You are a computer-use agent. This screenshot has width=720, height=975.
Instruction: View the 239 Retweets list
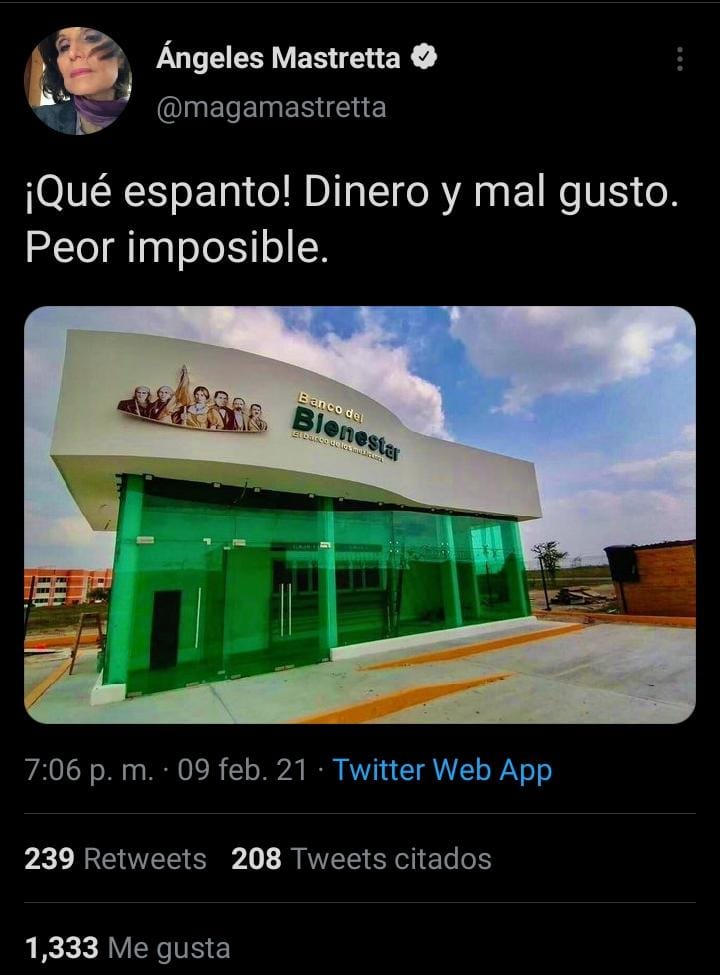pos(115,859)
